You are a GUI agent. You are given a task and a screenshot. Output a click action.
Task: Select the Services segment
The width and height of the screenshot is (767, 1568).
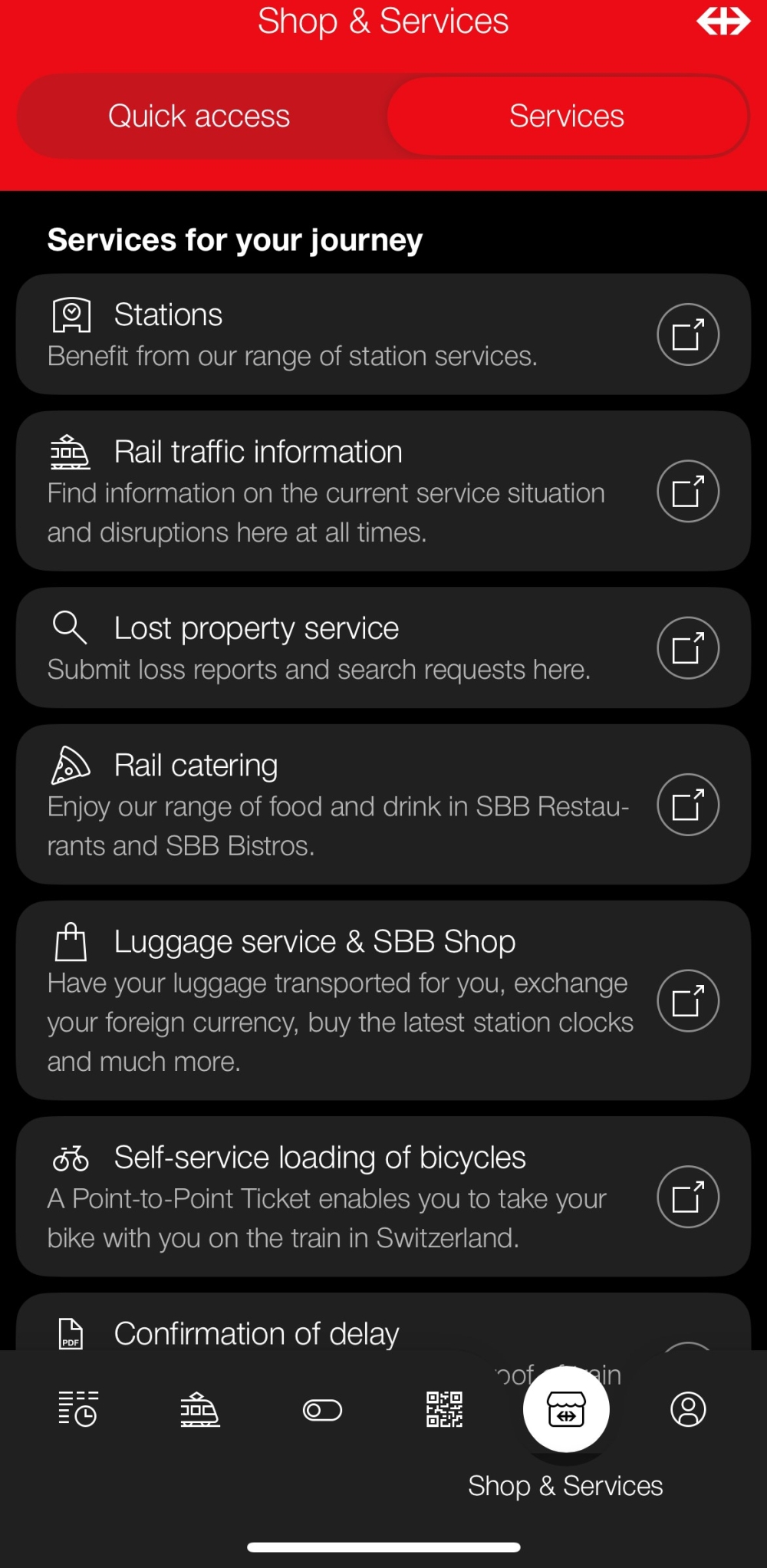click(x=567, y=117)
